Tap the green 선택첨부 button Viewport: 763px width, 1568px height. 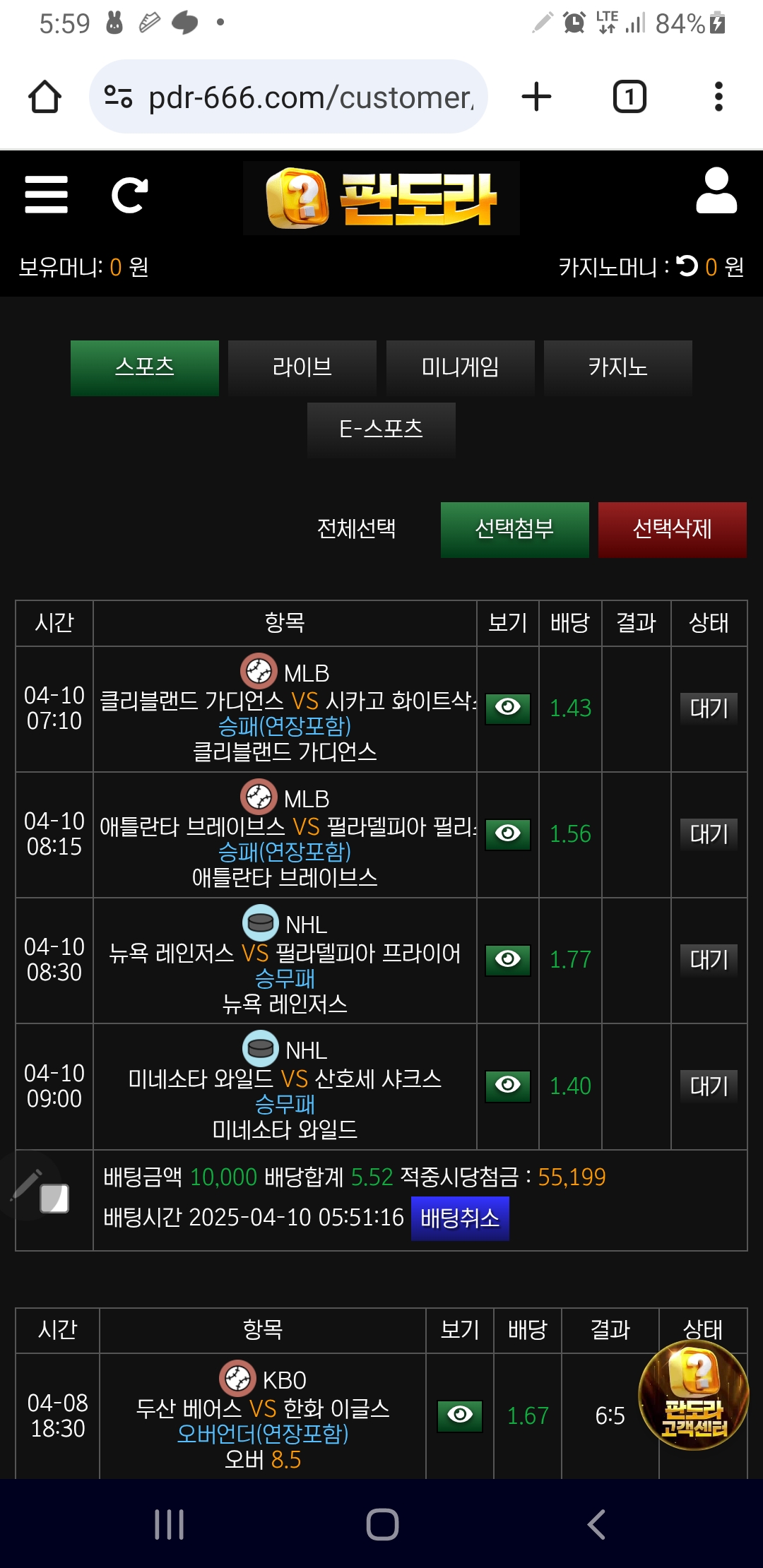point(514,530)
